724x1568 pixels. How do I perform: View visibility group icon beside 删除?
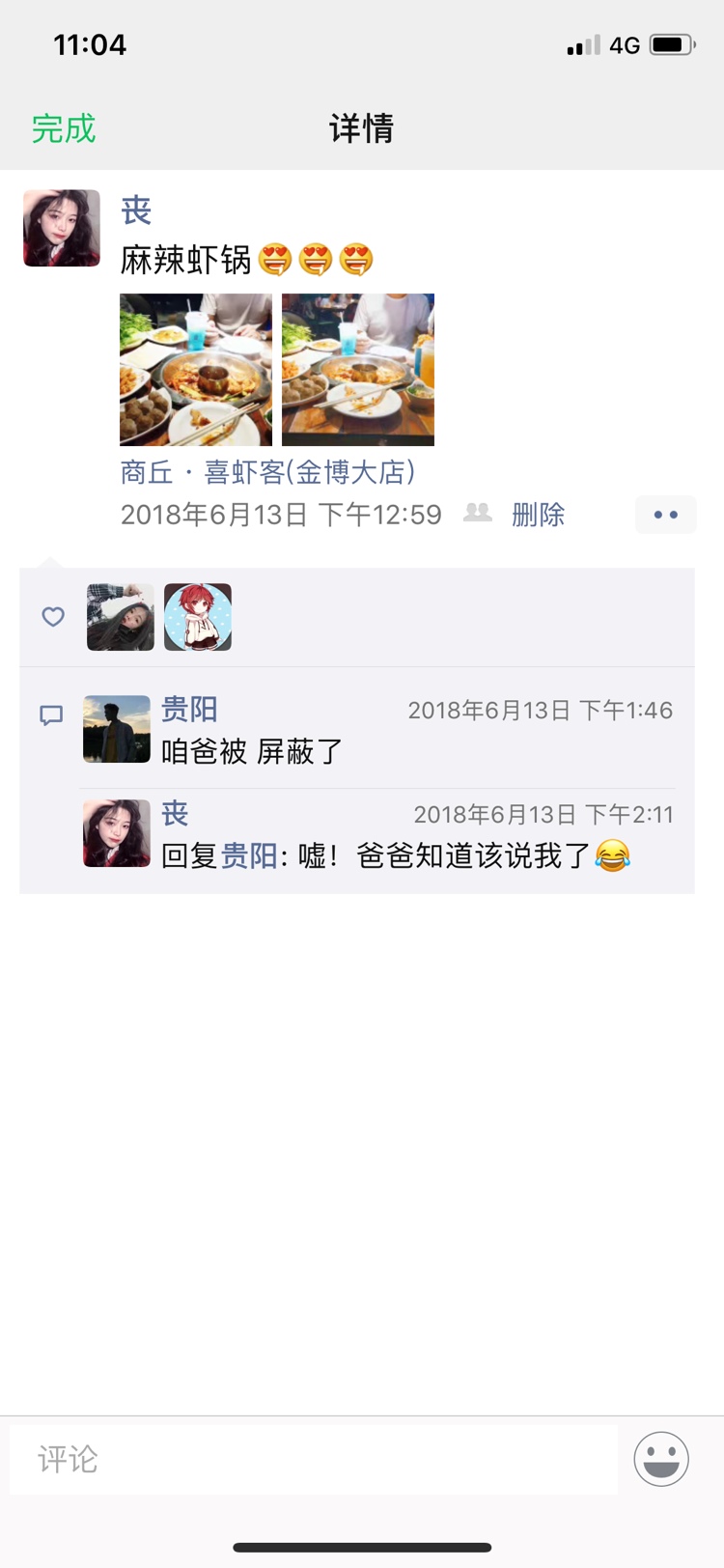[478, 514]
